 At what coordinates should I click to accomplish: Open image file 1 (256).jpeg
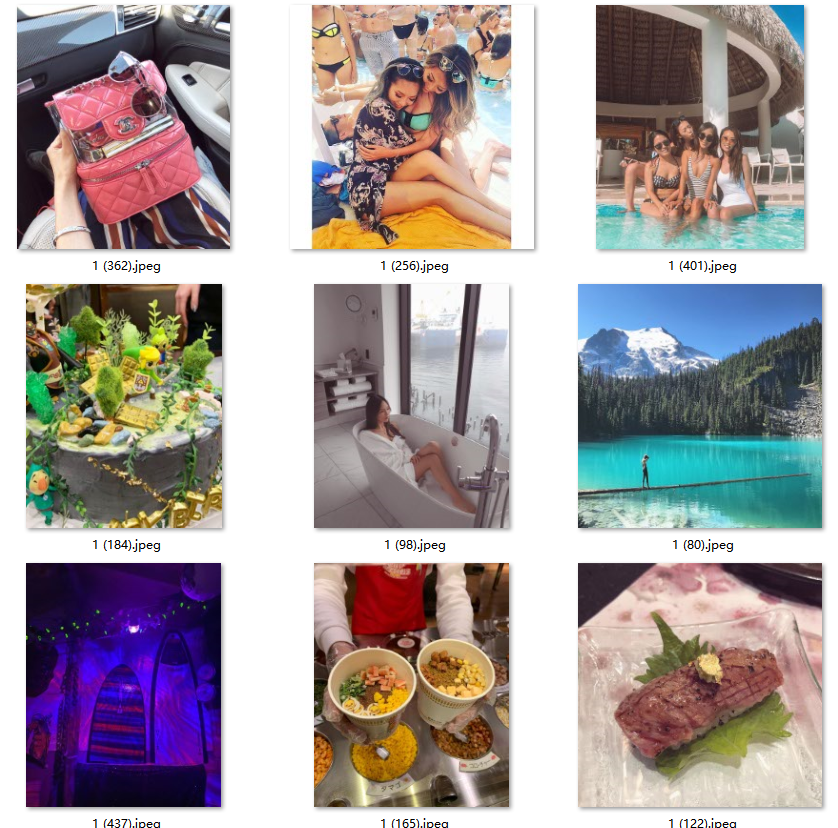point(412,127)
